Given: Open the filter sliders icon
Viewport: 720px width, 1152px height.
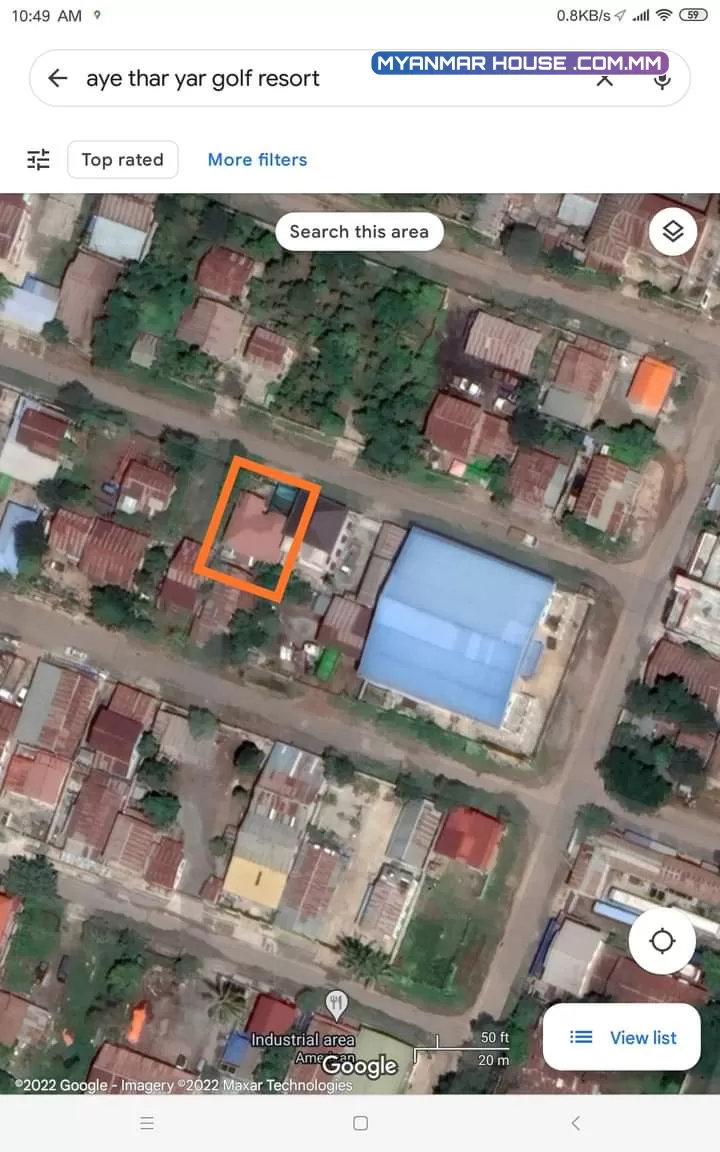Looking at the screenshot, I should point(38,159).
